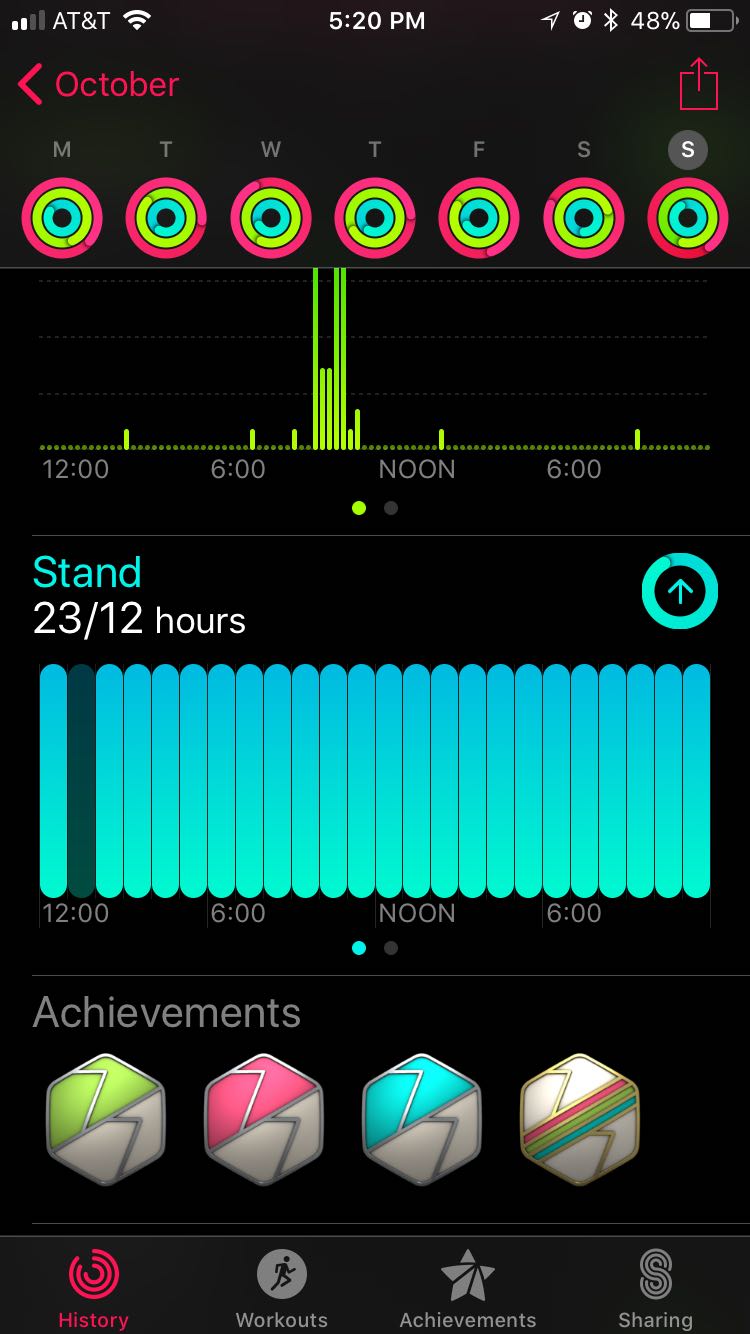Switch to the Achievements tab
The height and width of the screenshot is (1334, 750).
[x=468, y=1288]
